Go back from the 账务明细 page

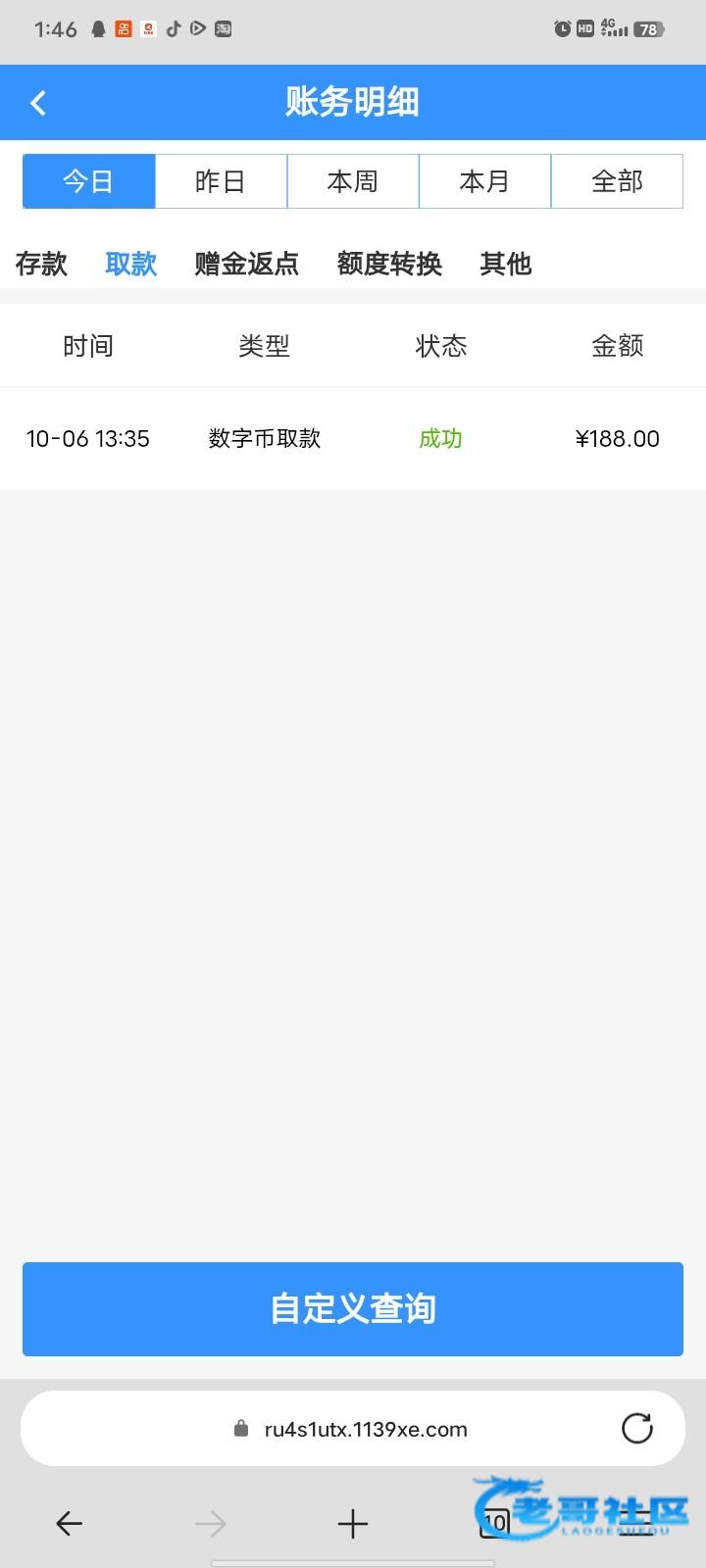coord(38,103)
